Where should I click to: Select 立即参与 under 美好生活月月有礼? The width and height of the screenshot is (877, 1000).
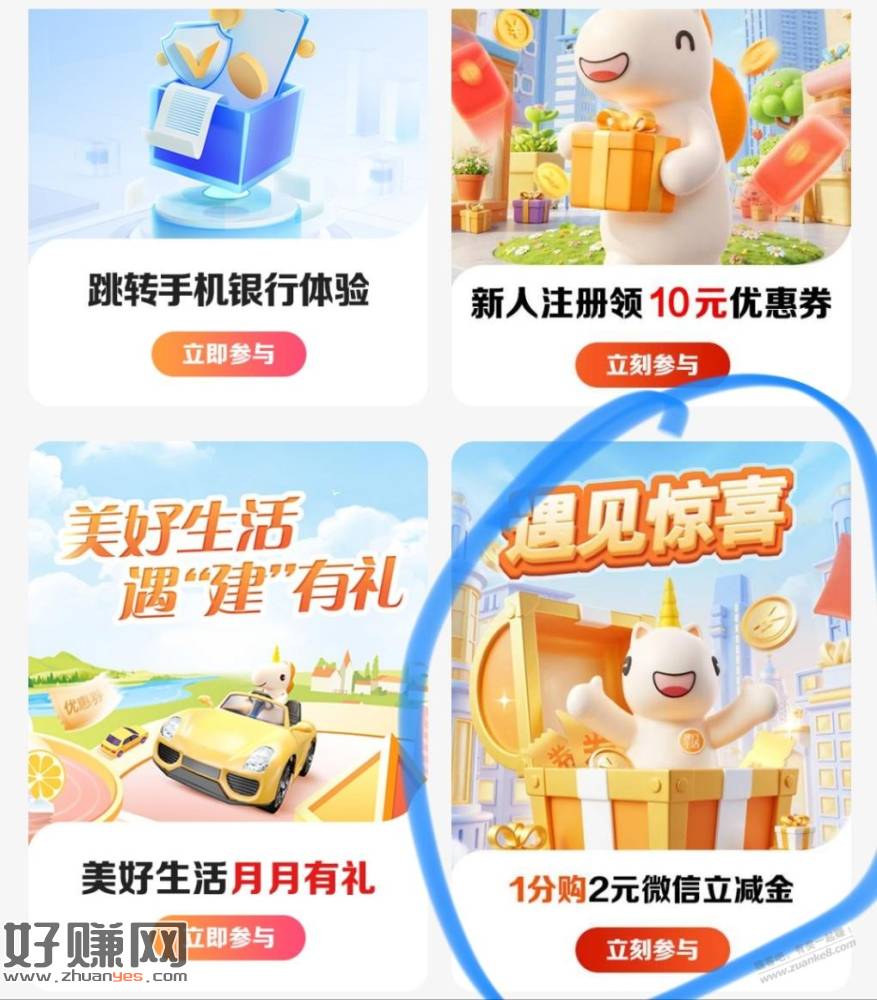[230, 938]
